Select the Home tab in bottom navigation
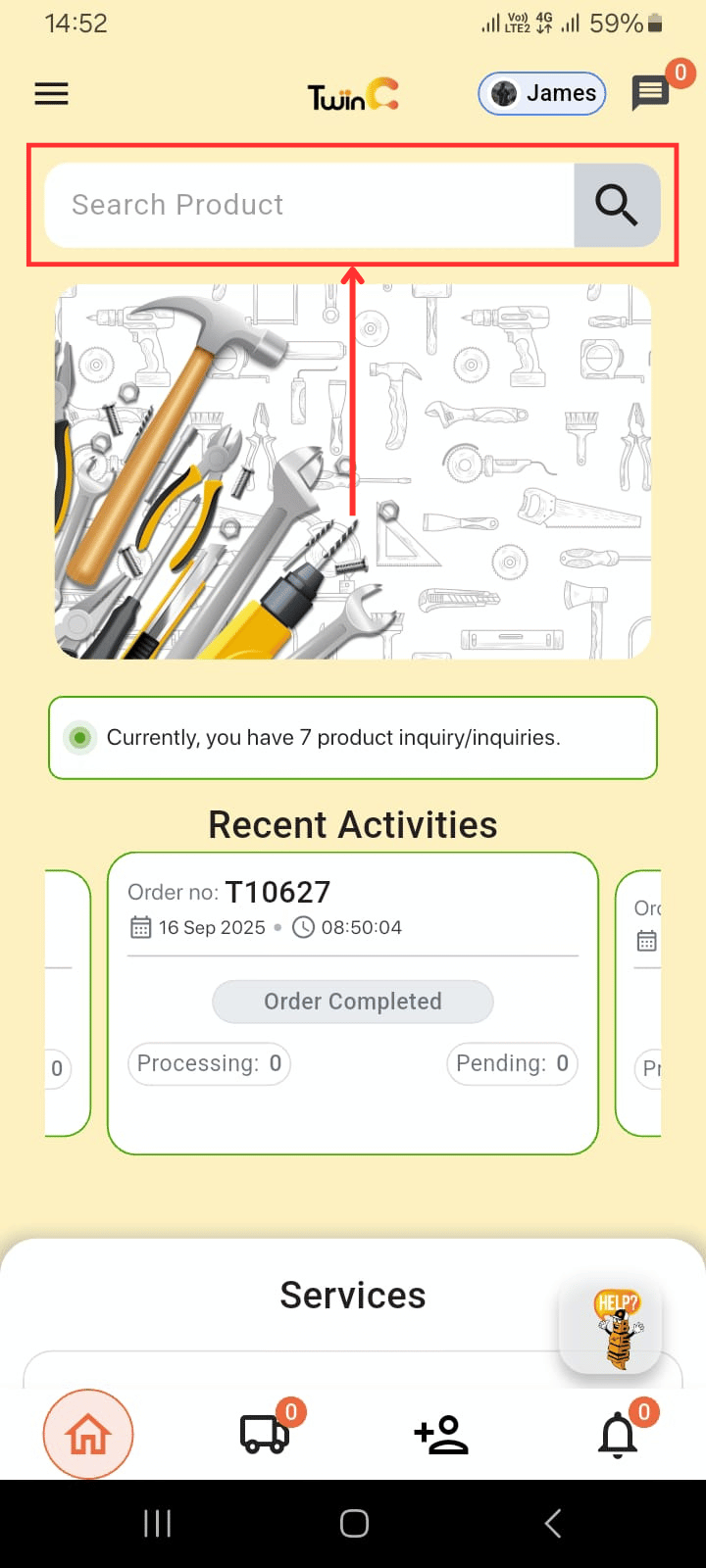706x1568 pixels. pyautogui.click(x=88, y=1433)
